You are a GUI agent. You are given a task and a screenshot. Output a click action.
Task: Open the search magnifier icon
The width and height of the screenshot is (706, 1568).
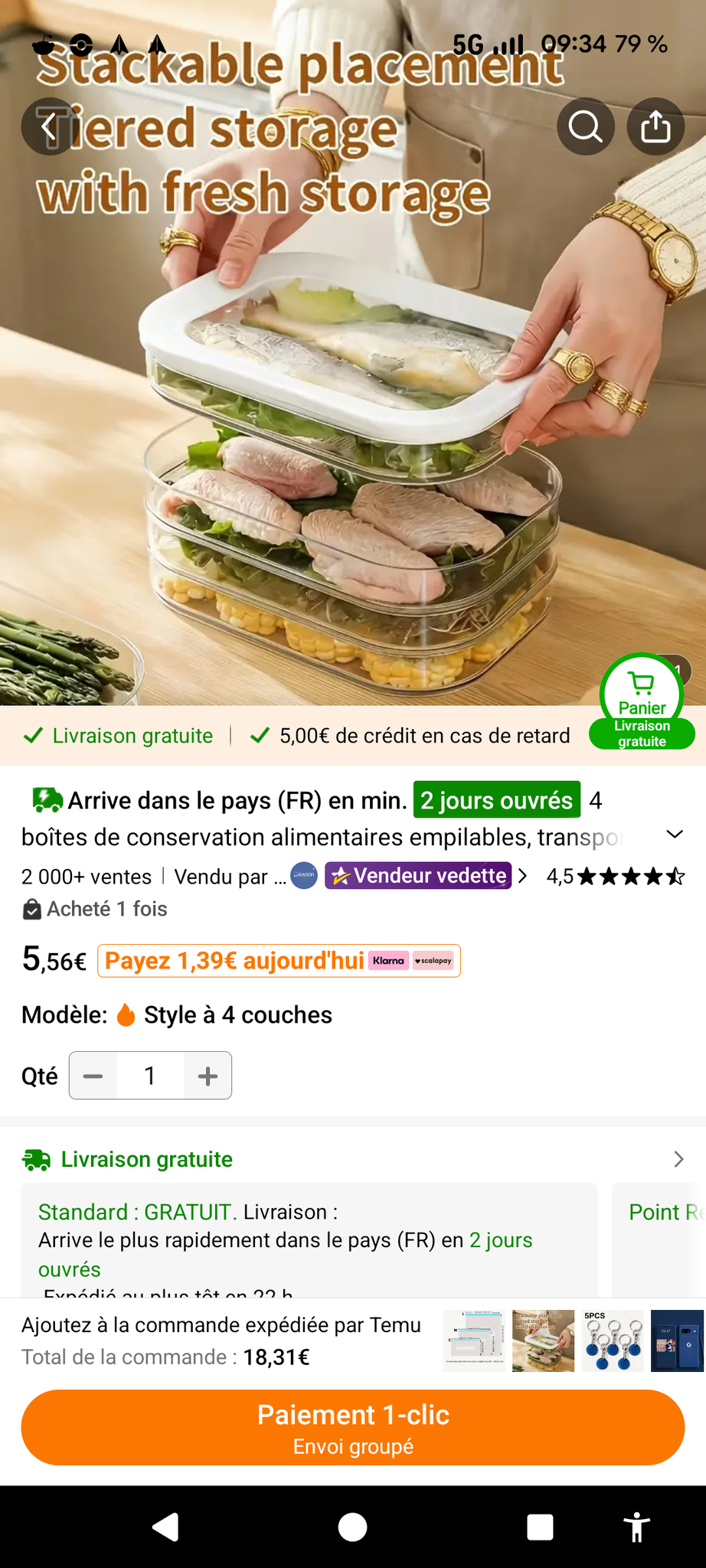tap(586, 127)
